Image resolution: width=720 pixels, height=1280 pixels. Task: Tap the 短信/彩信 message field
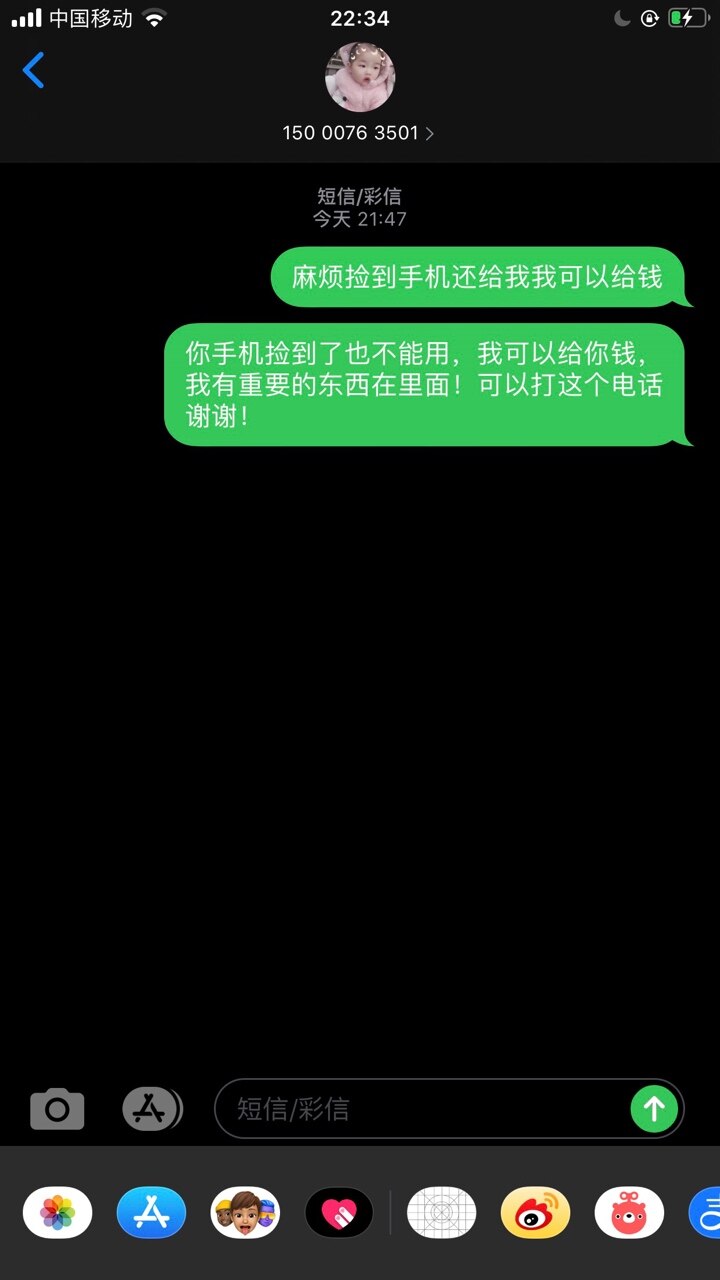click(x=420, y=1109)
